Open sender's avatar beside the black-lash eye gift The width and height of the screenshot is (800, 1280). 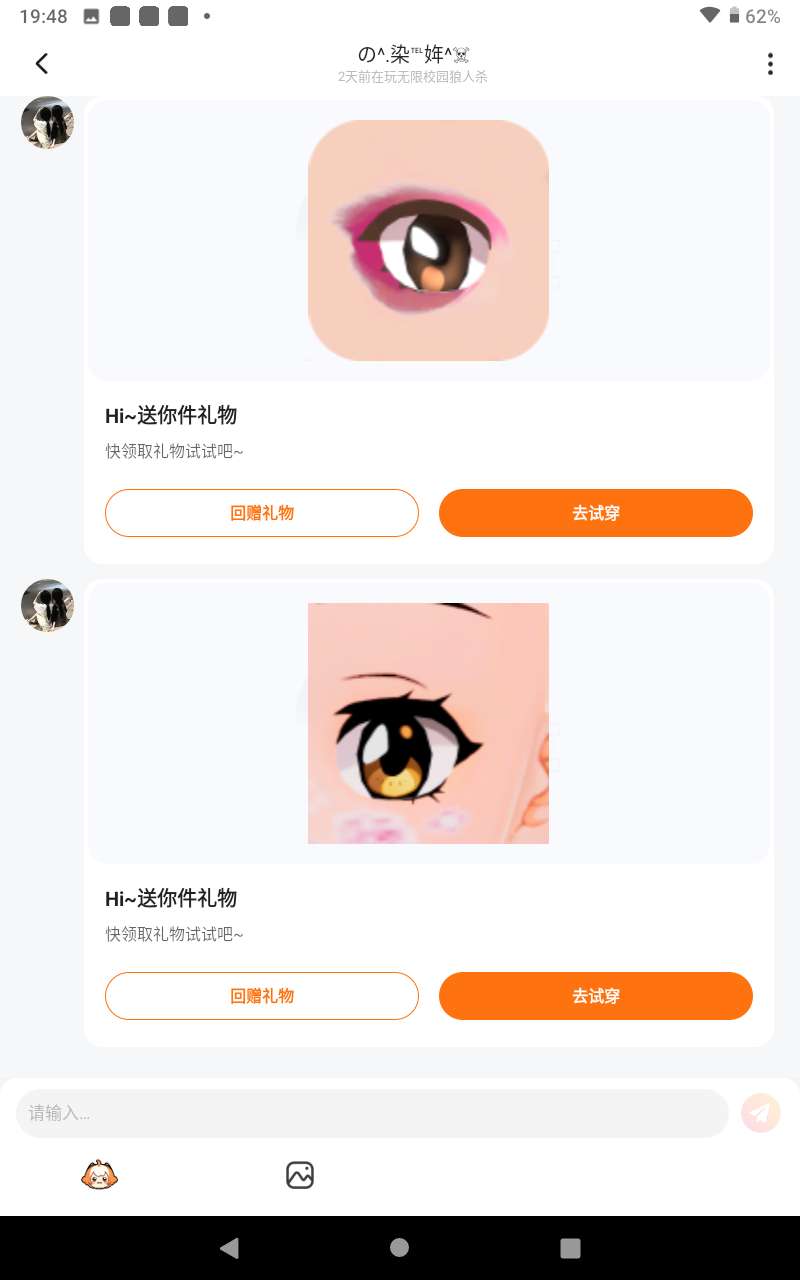coord(47,605)
